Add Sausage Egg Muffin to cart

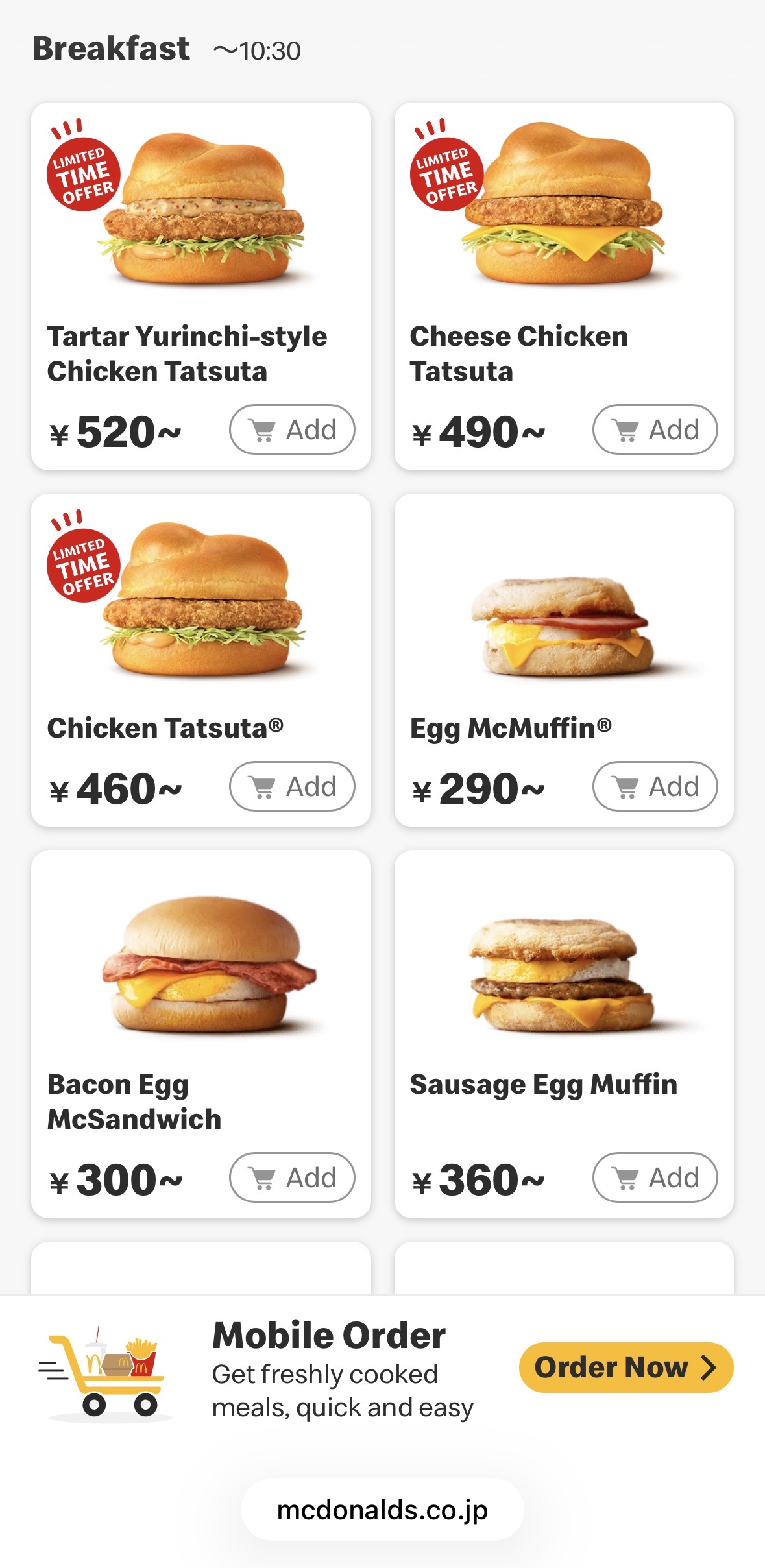tap(655, 1177)
